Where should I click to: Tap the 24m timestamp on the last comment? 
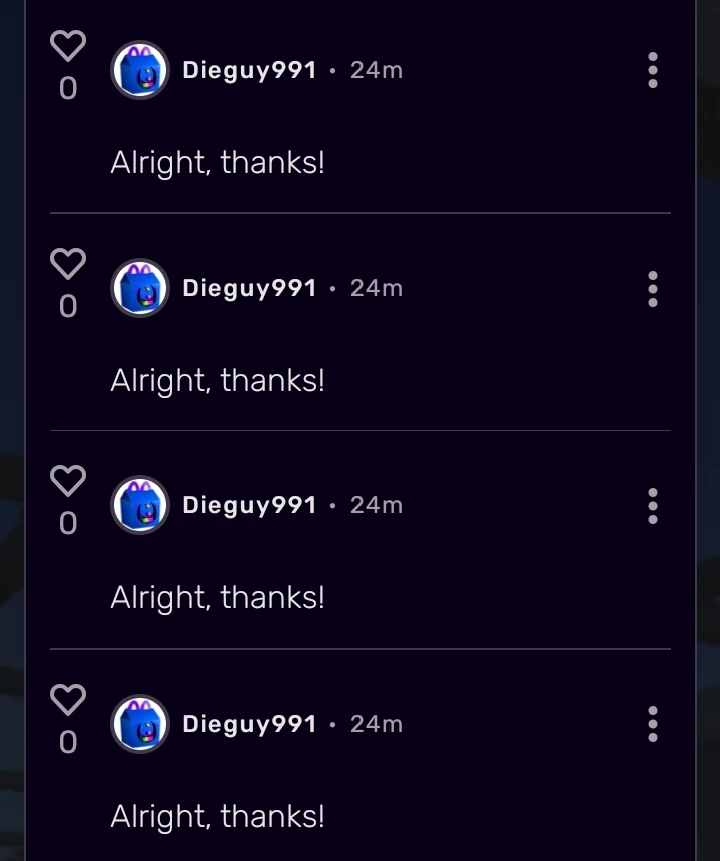[375, 723]
